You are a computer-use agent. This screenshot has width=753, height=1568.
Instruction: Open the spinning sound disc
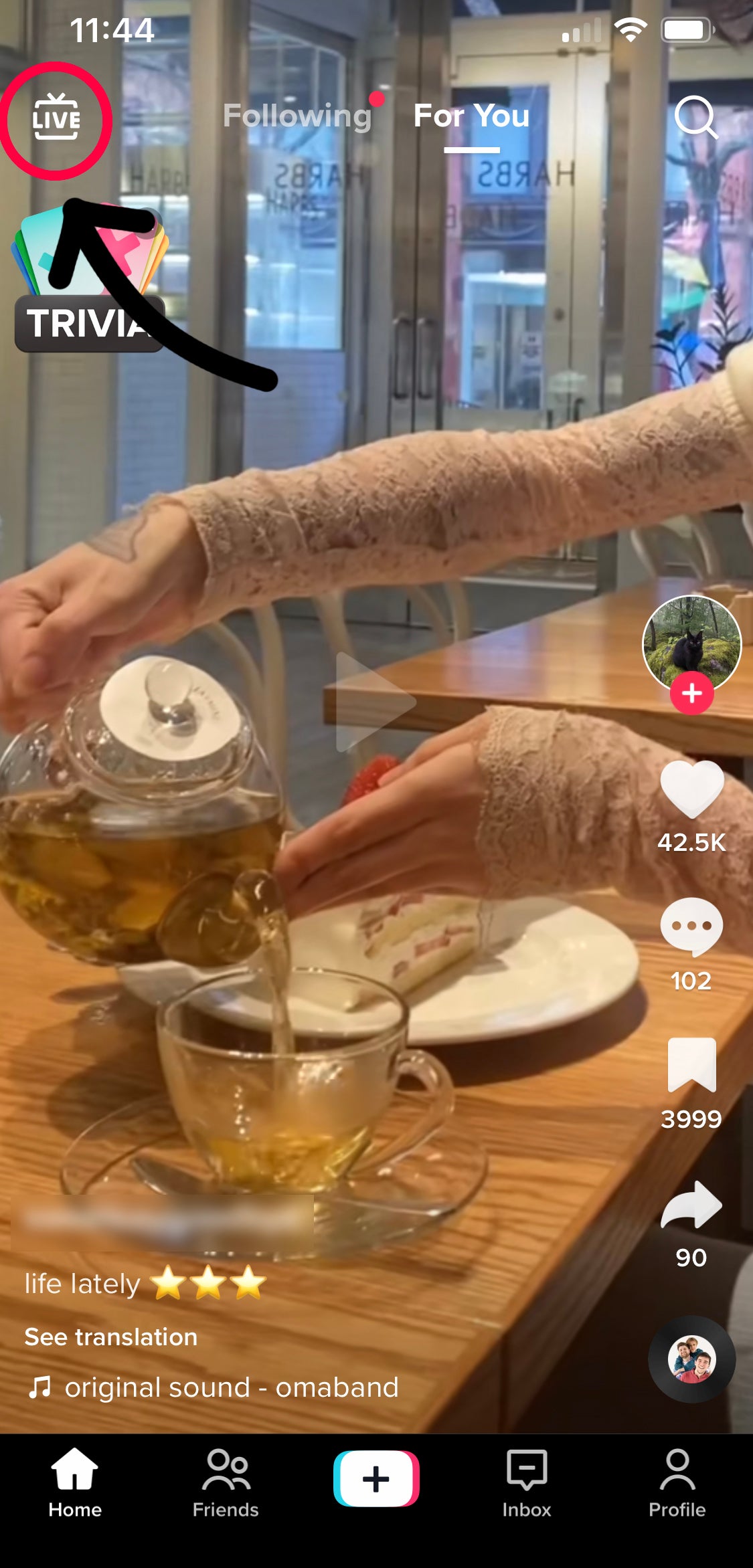pos(691,1359)
